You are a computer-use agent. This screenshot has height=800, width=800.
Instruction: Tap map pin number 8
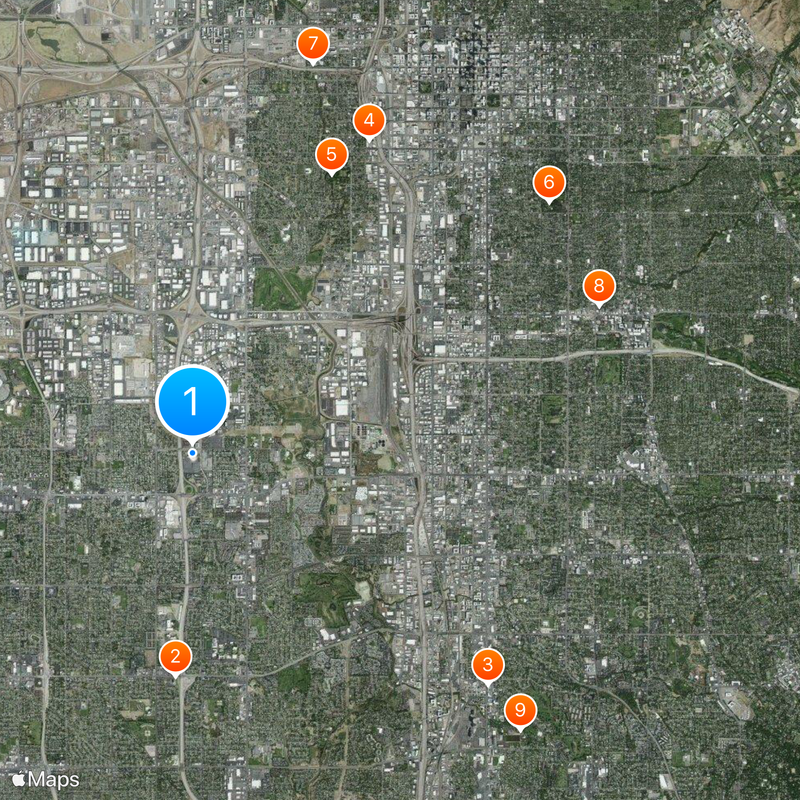(598, 288)
